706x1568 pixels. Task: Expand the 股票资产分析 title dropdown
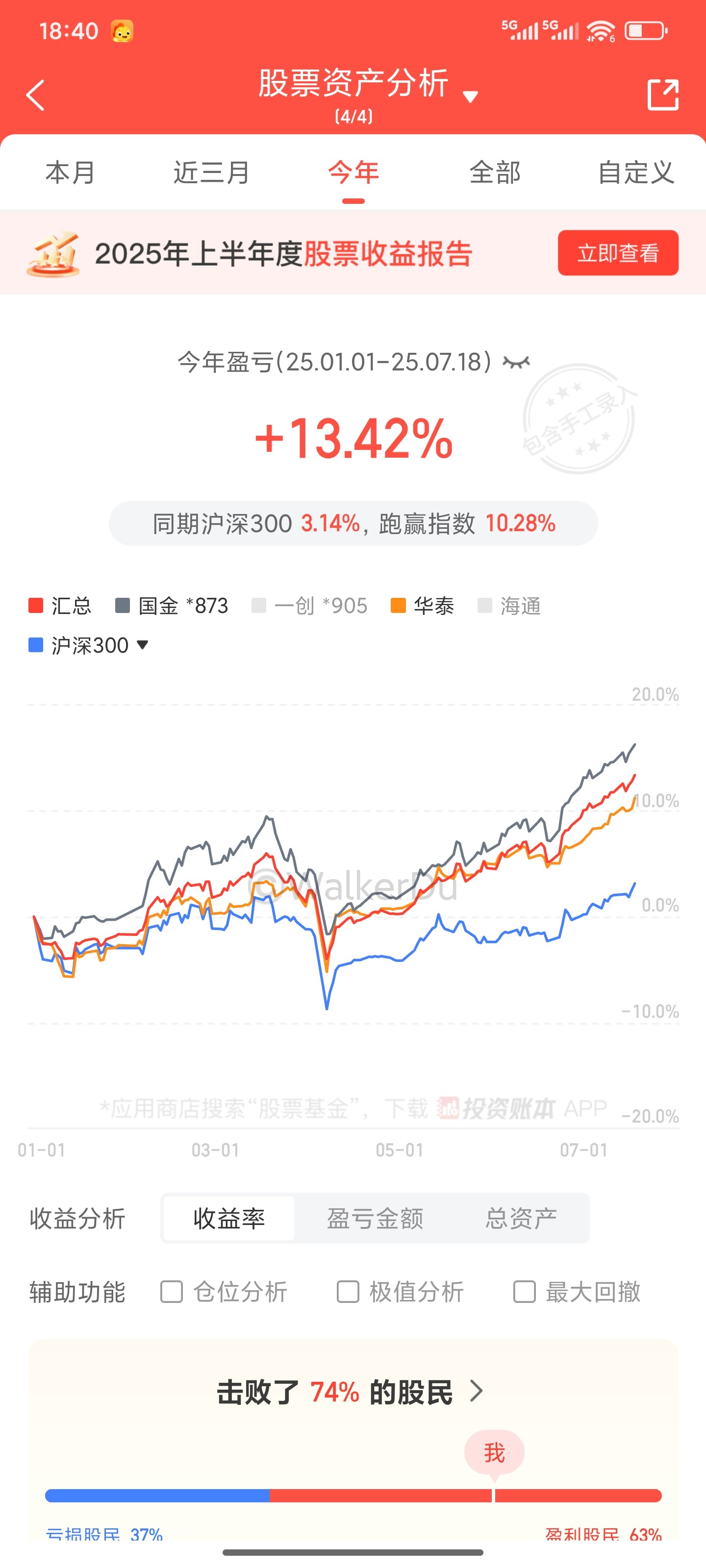470,96
